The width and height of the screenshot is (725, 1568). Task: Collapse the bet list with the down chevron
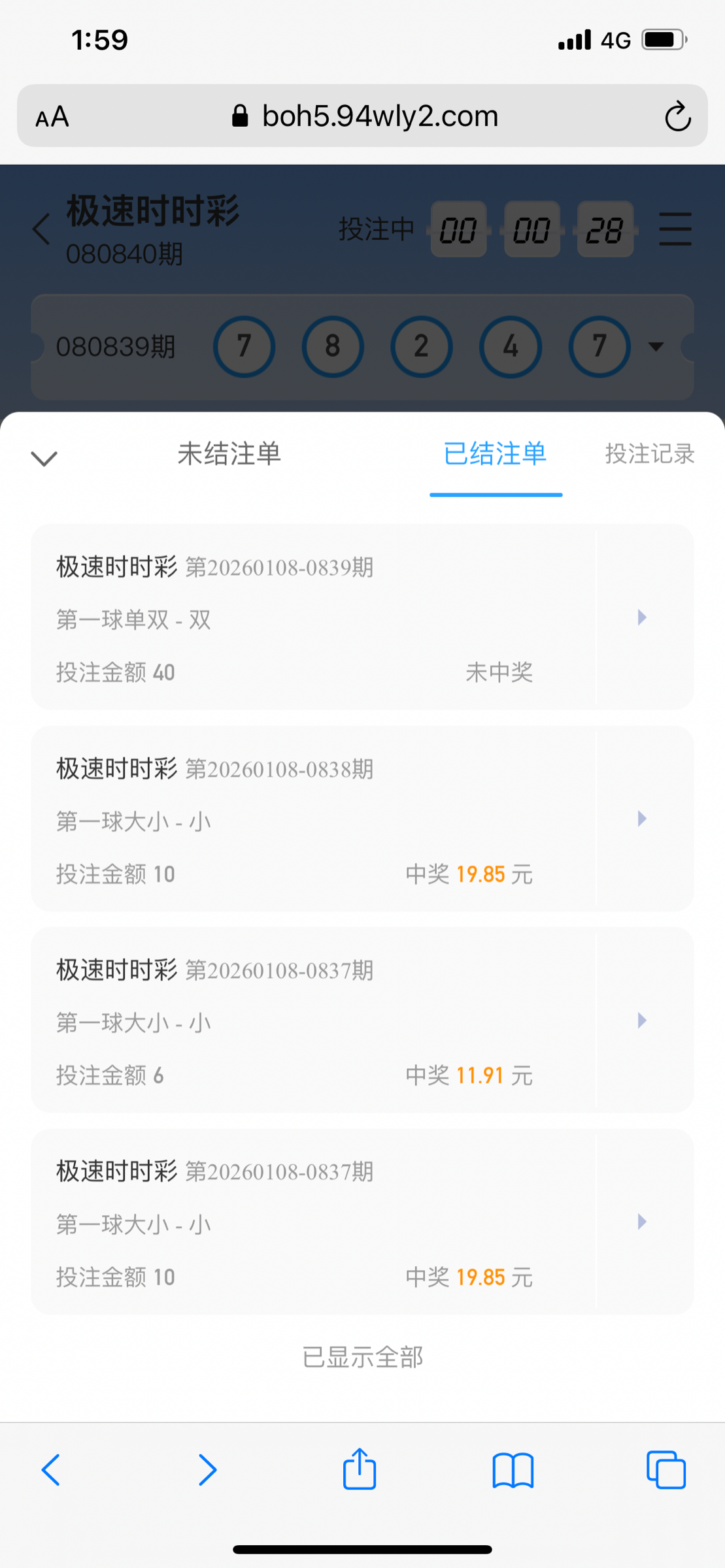[x=42, y=458]
